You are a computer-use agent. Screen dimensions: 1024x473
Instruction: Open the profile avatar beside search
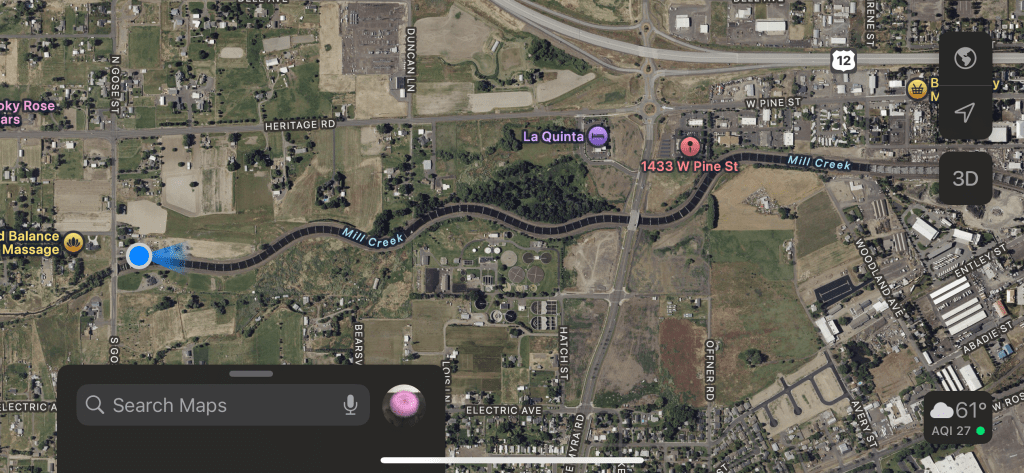tap(404, 405)
